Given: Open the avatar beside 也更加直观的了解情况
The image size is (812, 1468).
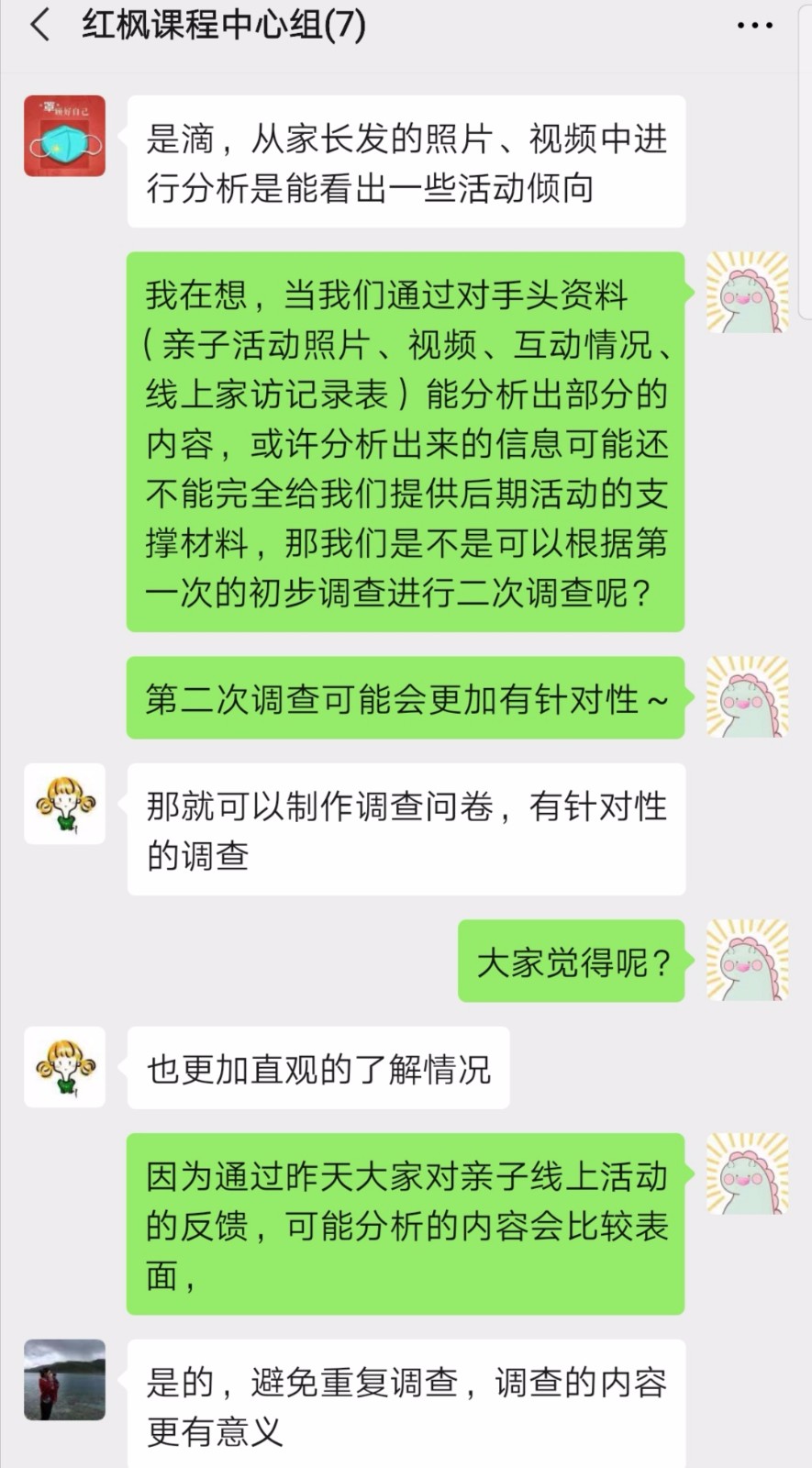Looking at the screenshot, I should [x=64, y=1067].
